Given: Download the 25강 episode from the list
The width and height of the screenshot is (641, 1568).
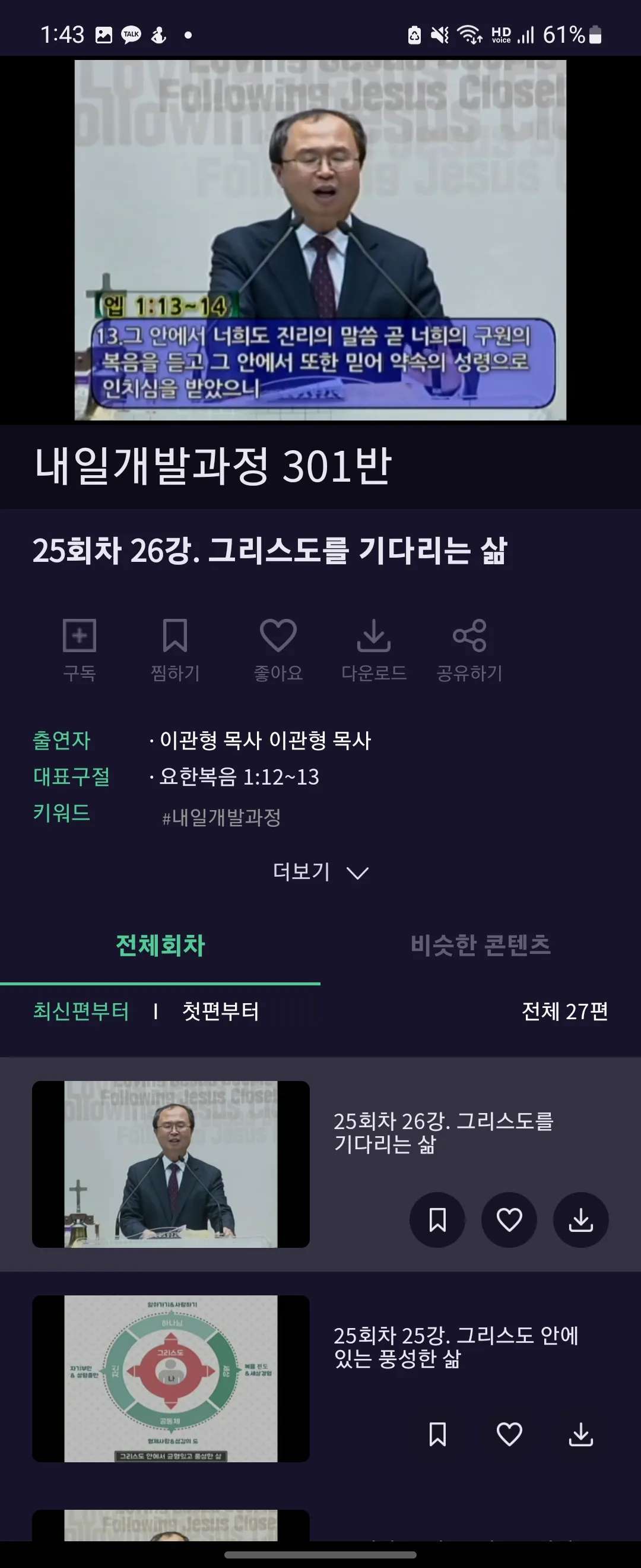Looking at the screenshot, I should click(581, 1434).
